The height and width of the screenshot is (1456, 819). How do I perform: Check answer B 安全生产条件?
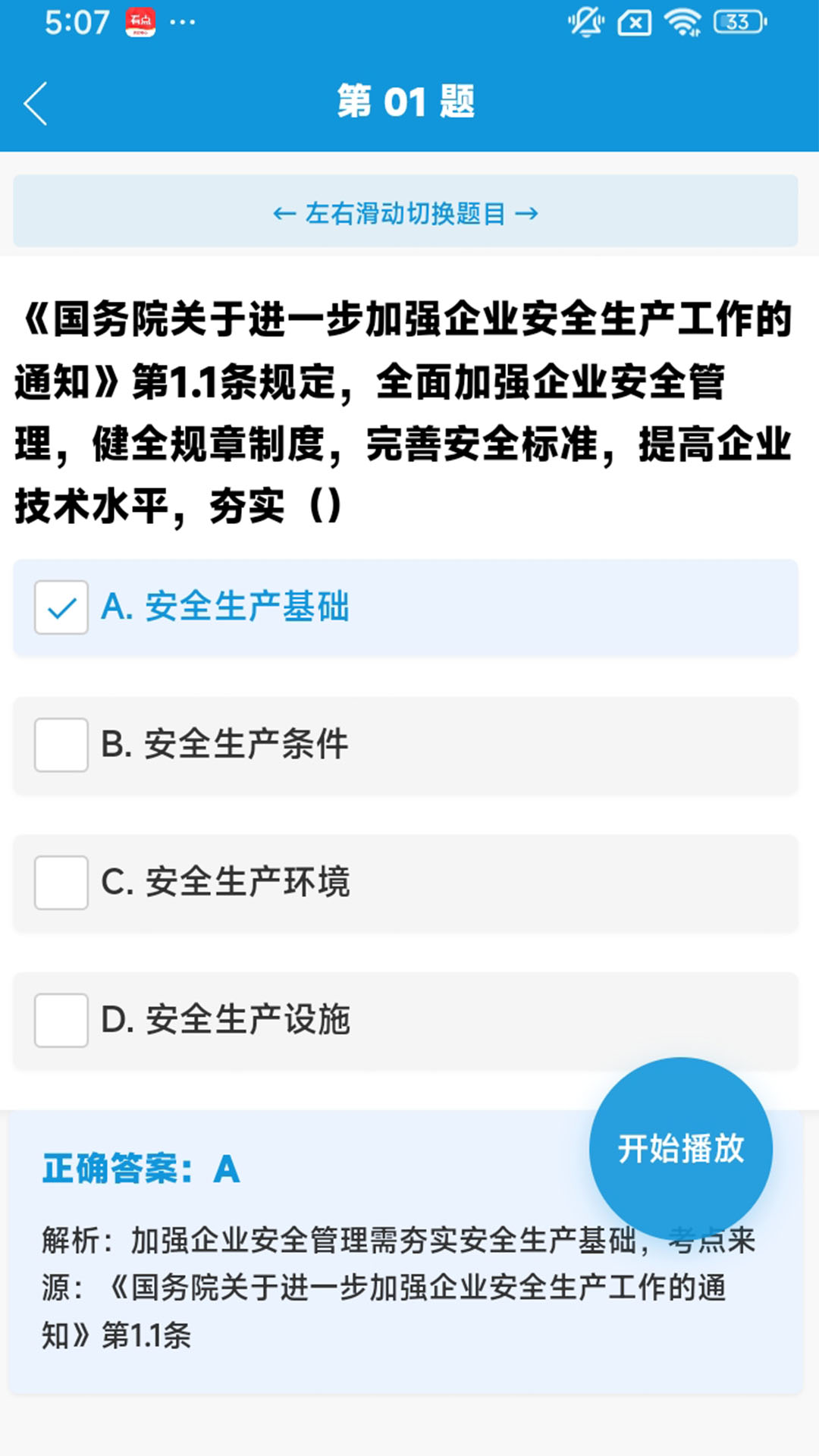point(61,745)
